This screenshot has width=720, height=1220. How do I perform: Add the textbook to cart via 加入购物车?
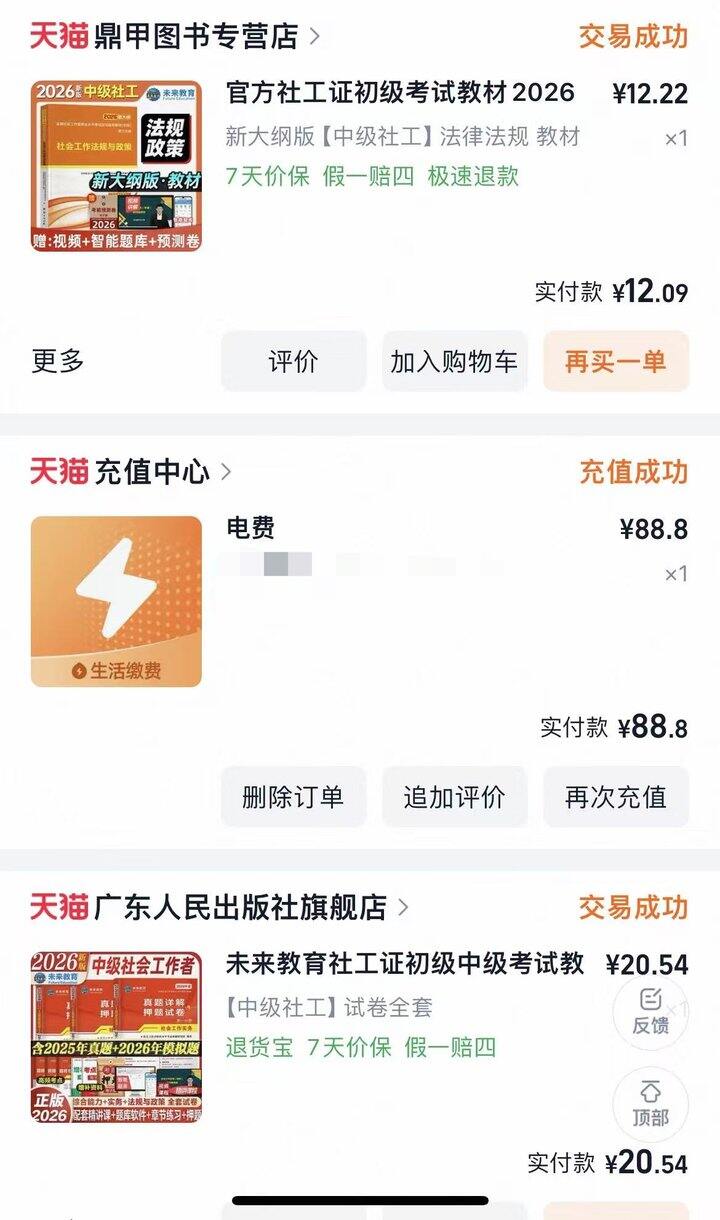pos(454,361)
